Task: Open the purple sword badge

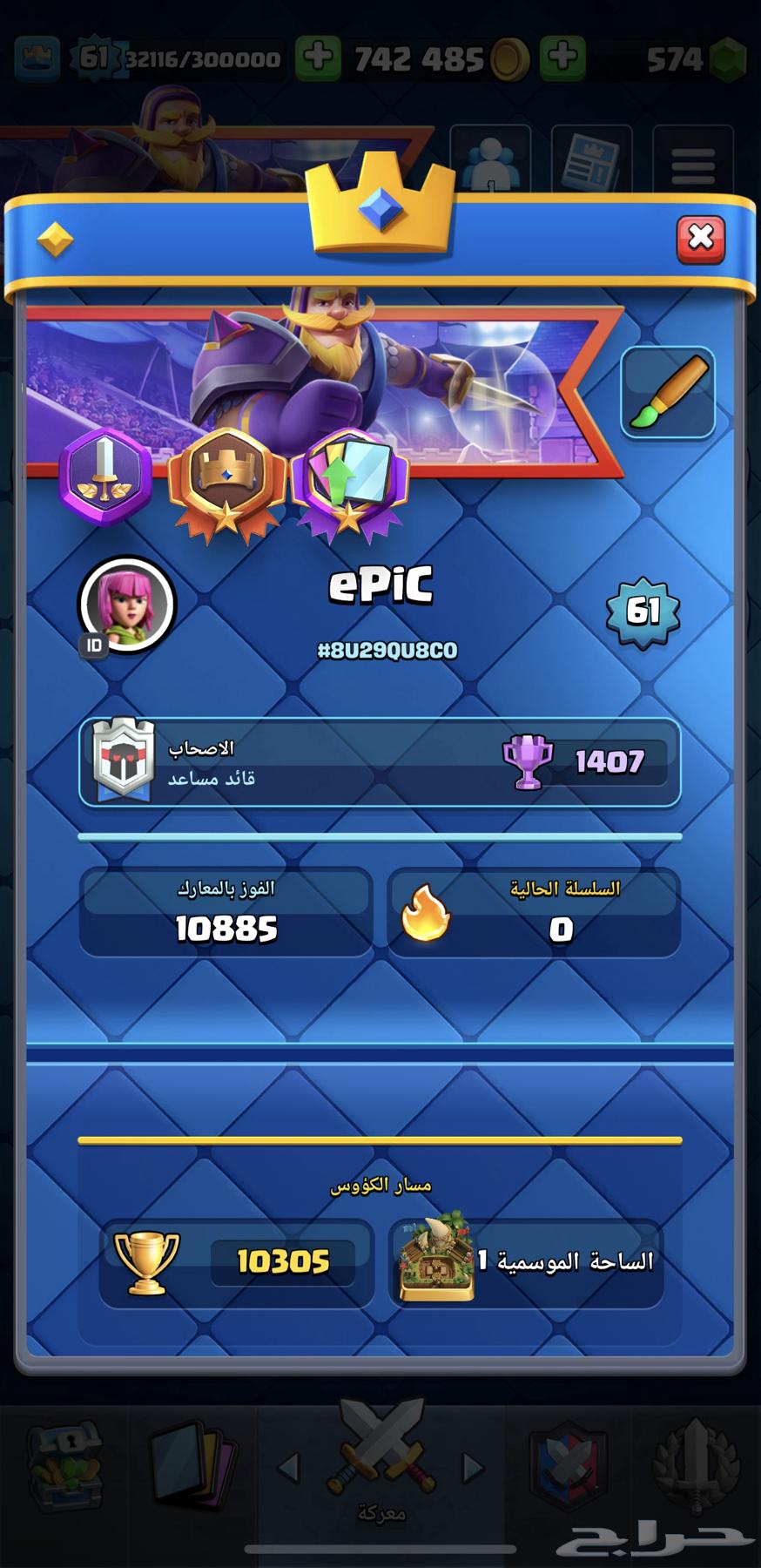Action: [105, 476]
